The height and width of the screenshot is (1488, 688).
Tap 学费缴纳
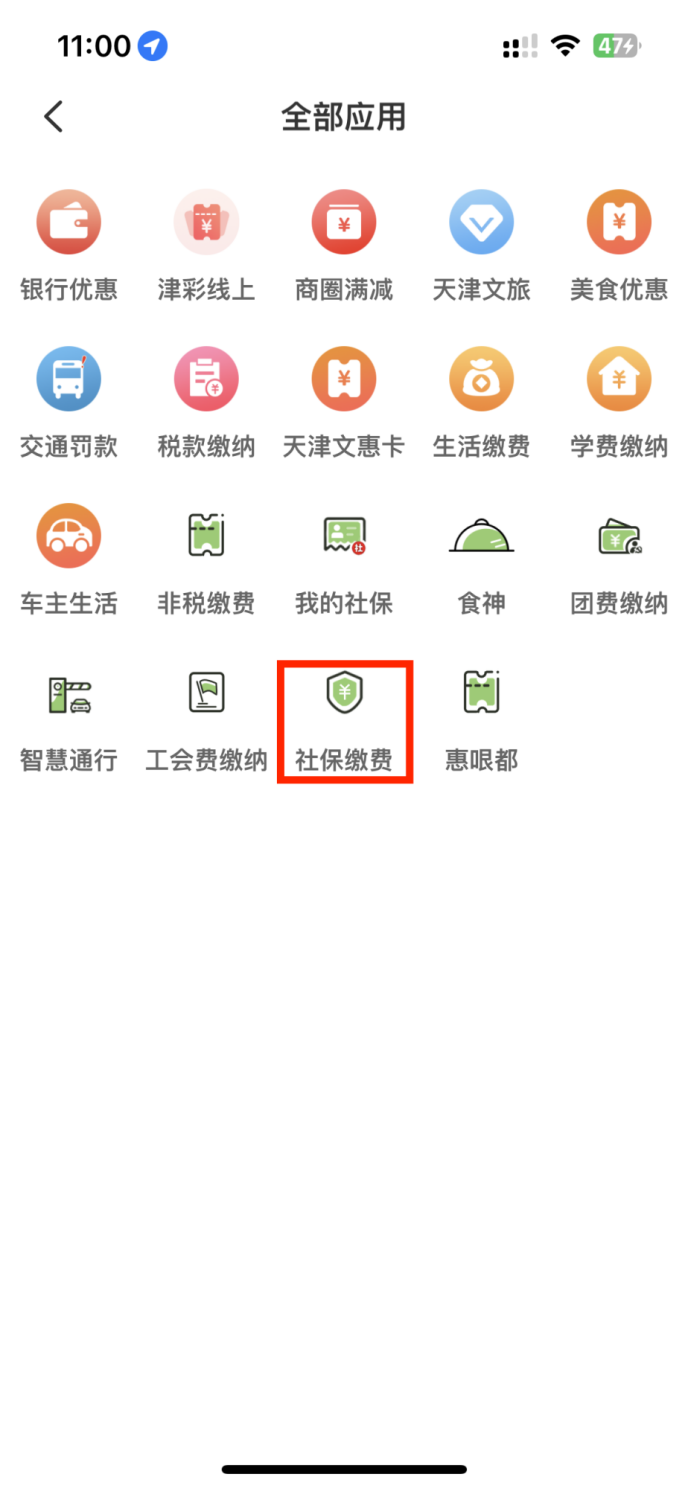coord(619,403)
